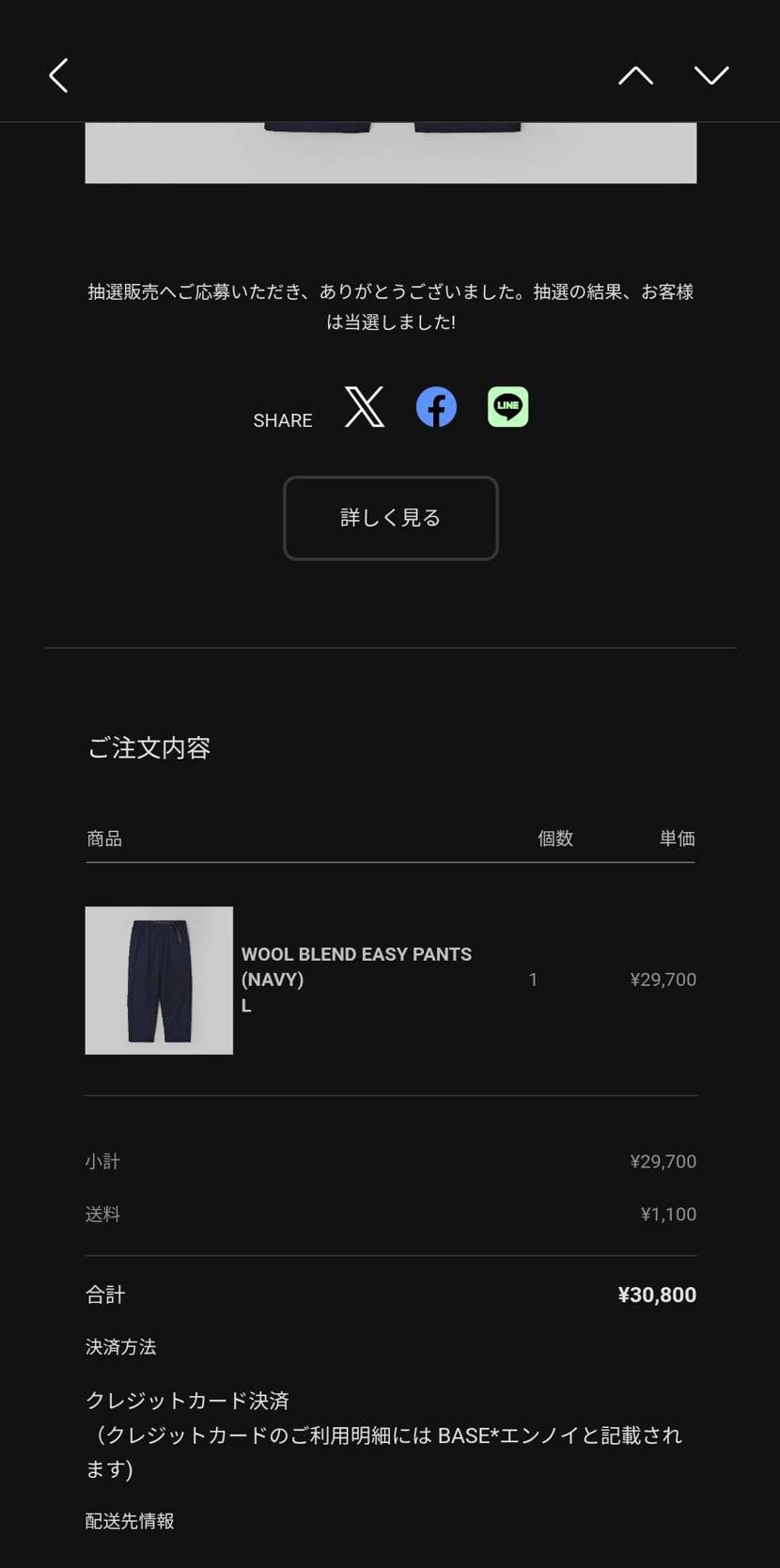Share the lottery result on LINE
This screenshot has height=1568, width=780.
[507, 407]
